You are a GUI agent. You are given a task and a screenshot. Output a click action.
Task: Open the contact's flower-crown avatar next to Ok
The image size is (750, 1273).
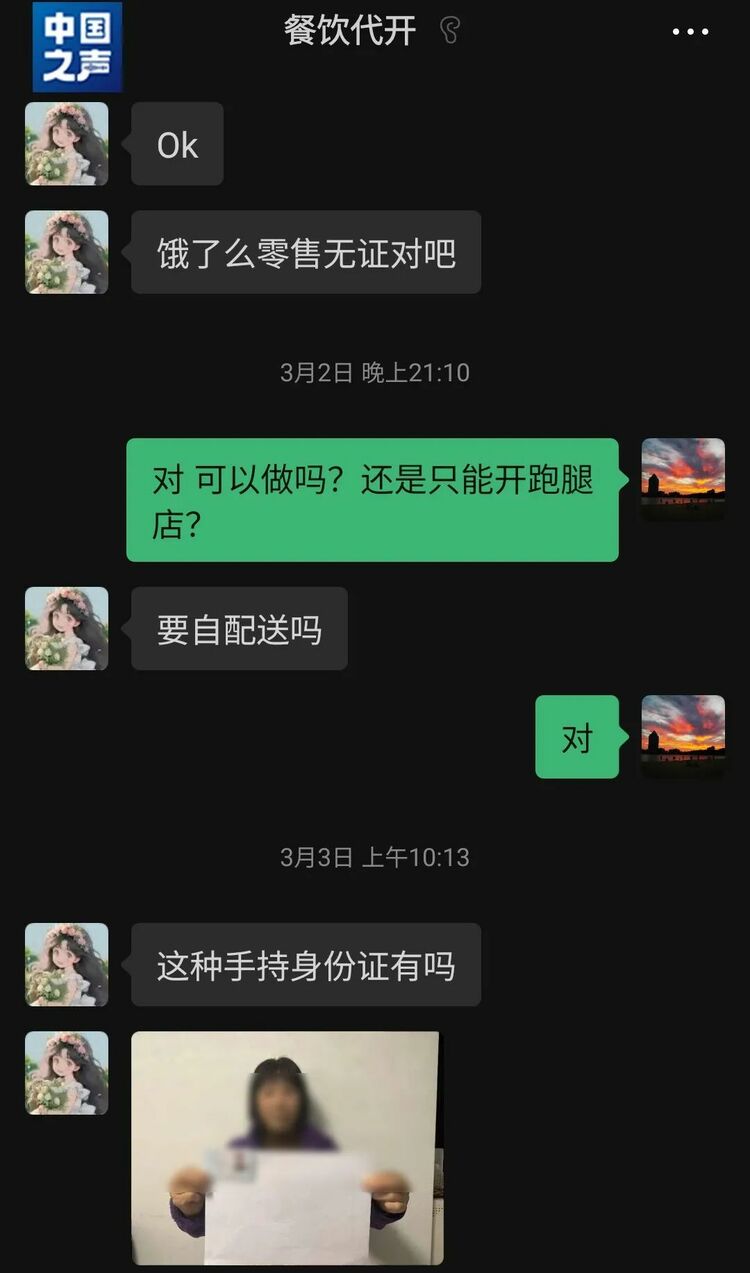tap(66, 144)
